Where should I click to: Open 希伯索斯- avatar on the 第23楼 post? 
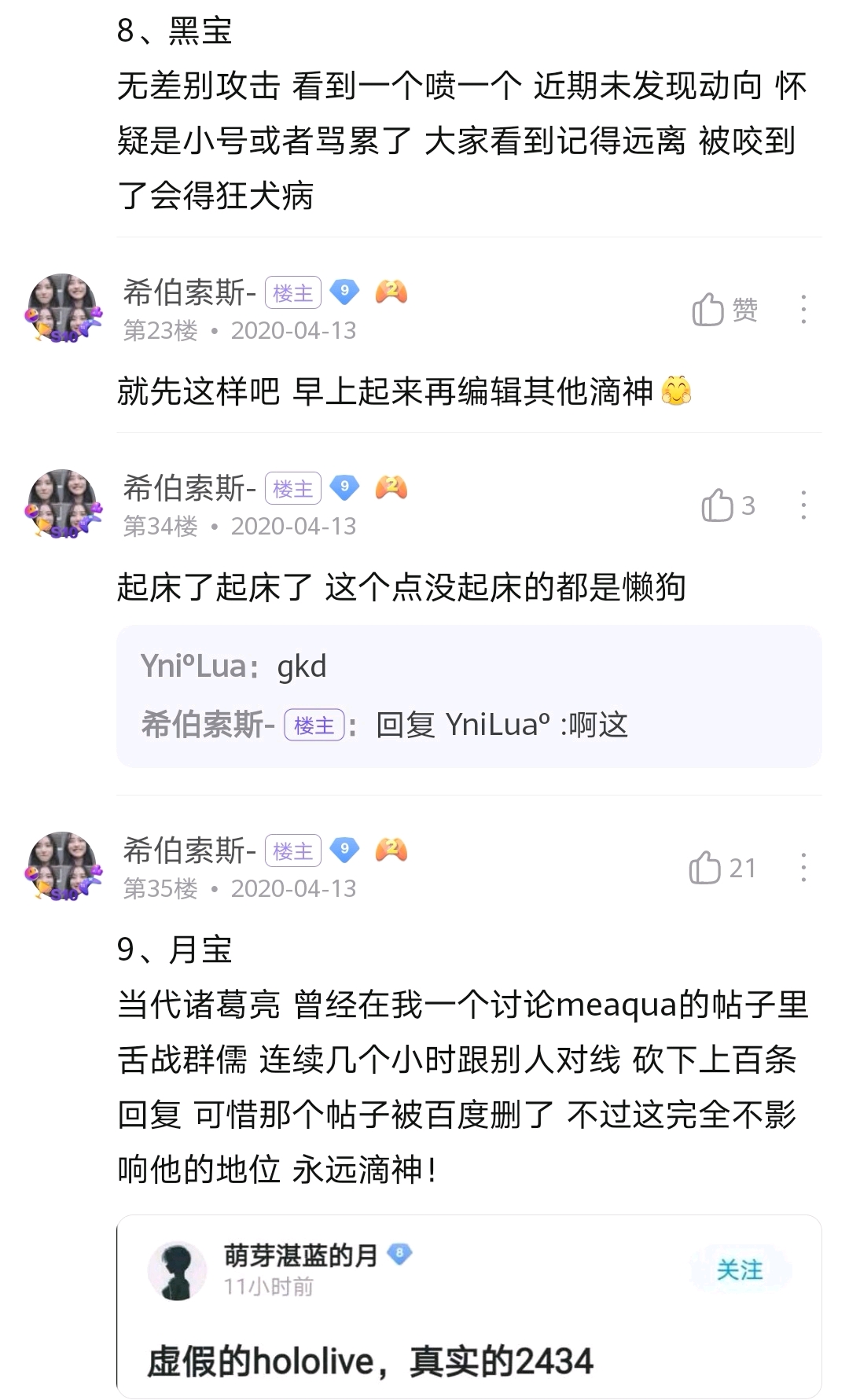(x=63, y=308)
